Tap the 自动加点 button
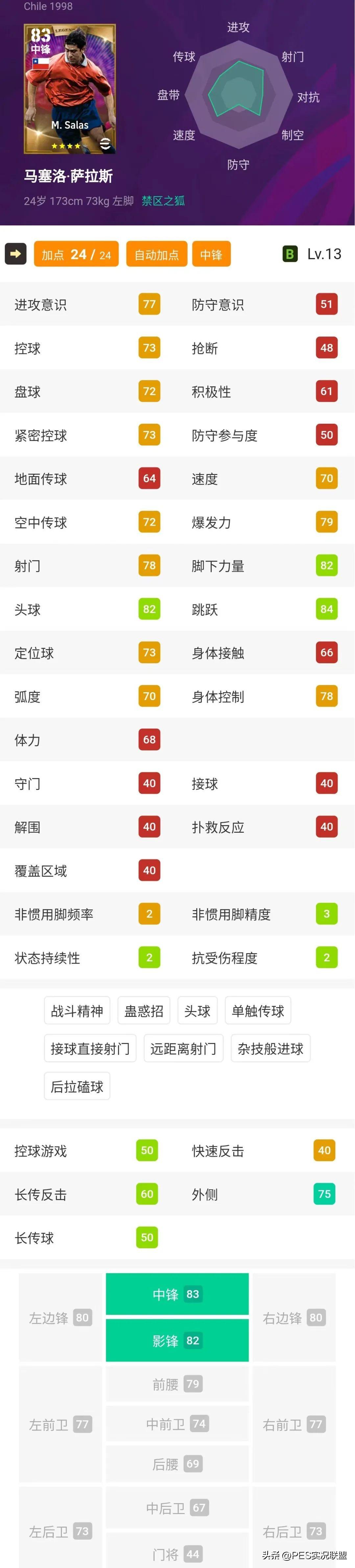355x1568 pixels. tap(156, 254)
